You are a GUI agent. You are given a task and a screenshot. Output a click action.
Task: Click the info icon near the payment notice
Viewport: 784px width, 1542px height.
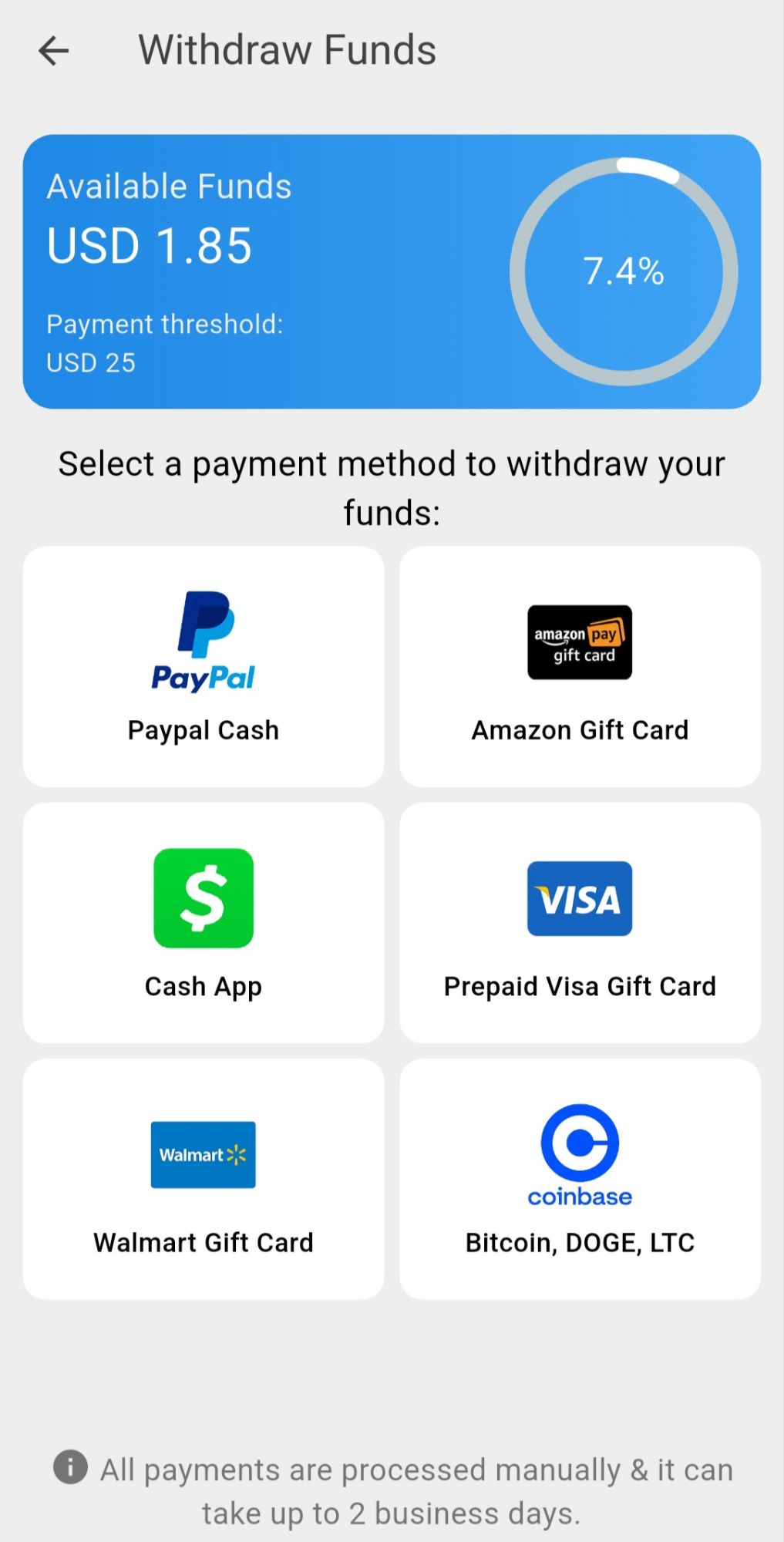coord(69,1468)
